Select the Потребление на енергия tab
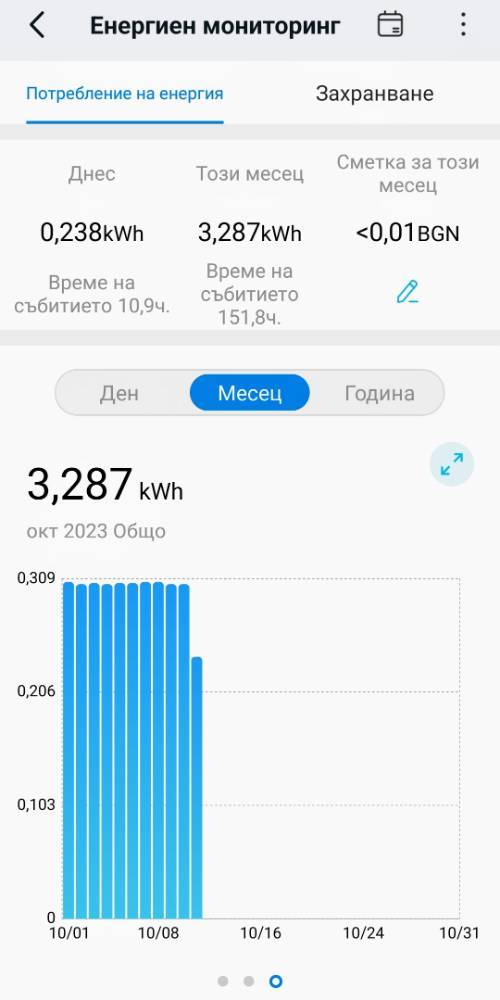The height and width of the screenshot is (1000, 500). pyautogui.click(x=124, y=94)
